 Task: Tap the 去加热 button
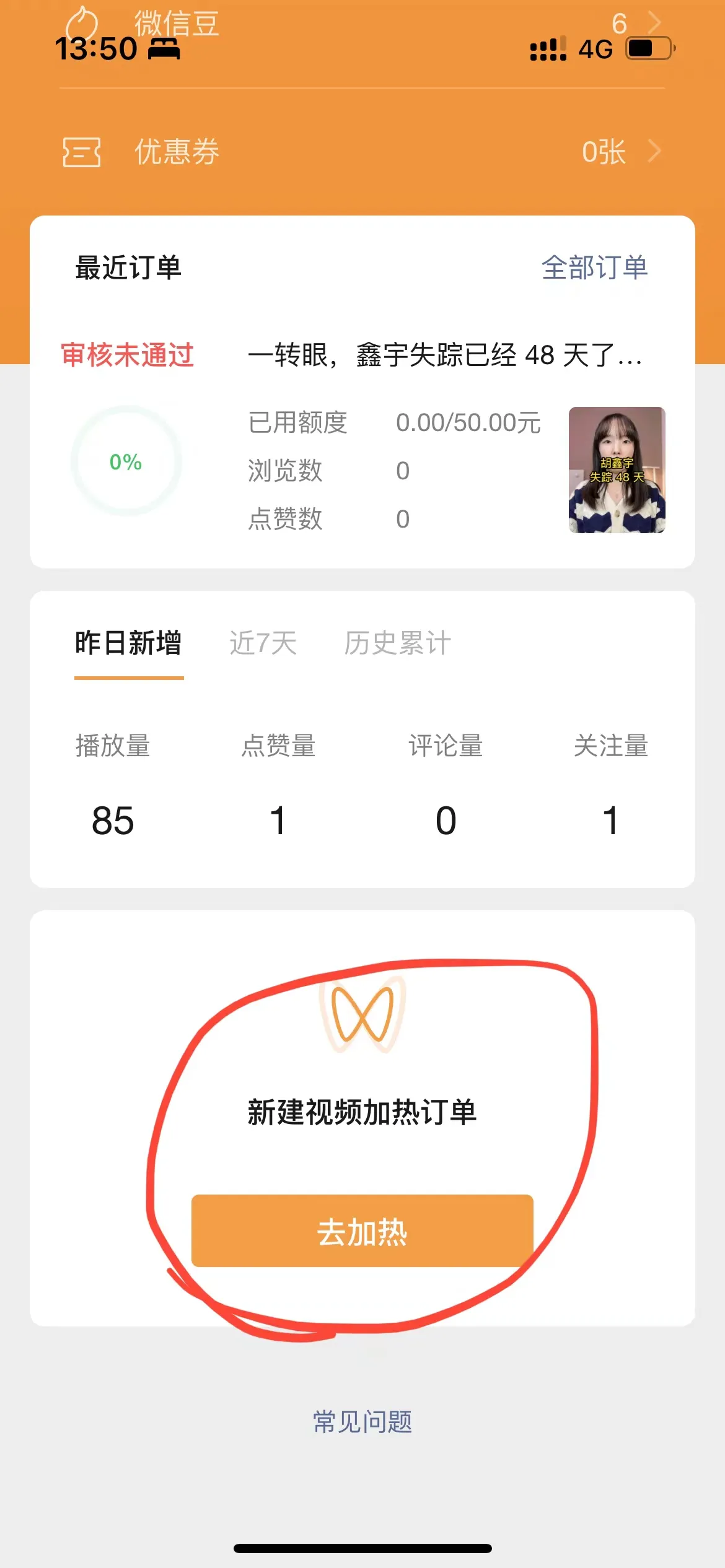362,1231
